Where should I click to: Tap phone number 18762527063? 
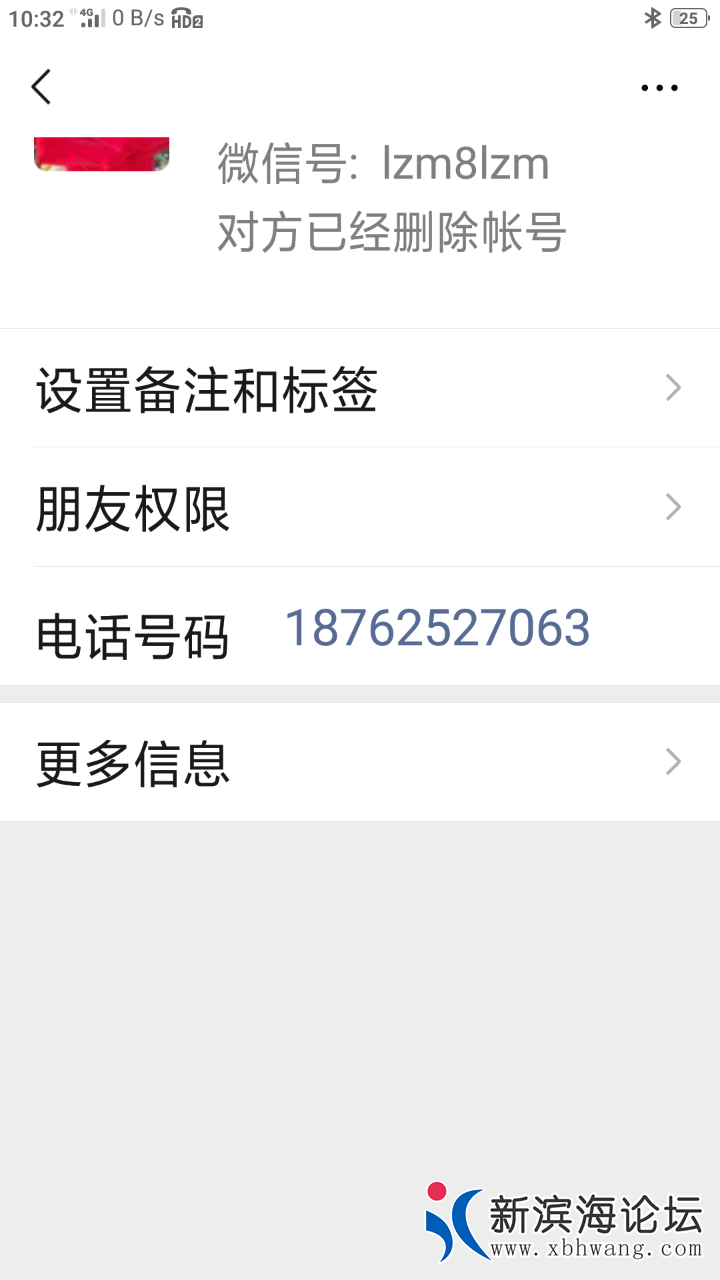point(437,628)
